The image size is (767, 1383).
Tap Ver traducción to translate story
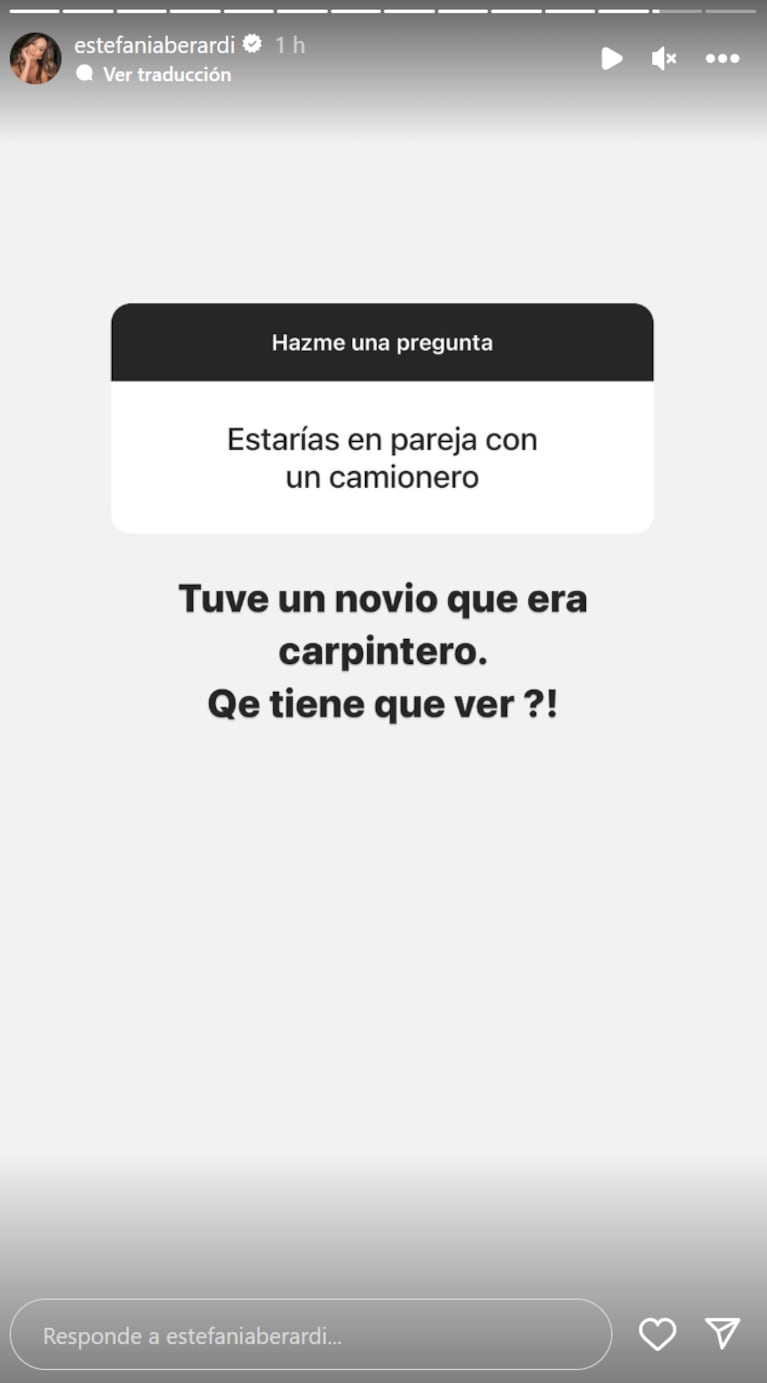tap(166, 74)
